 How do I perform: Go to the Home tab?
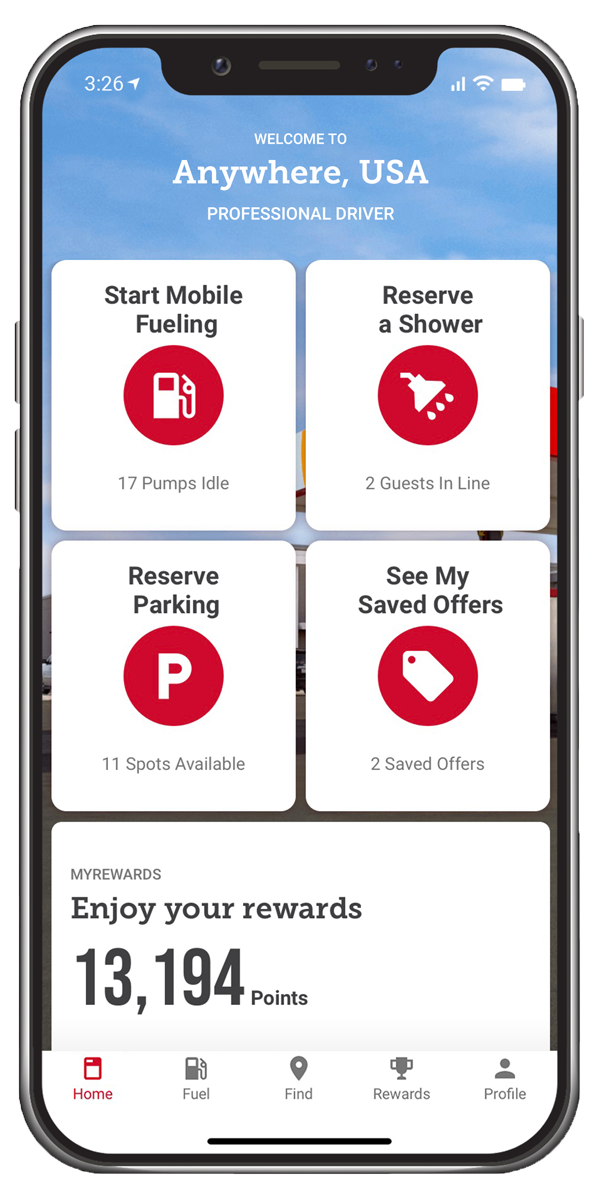click(x=93, y=1079)
